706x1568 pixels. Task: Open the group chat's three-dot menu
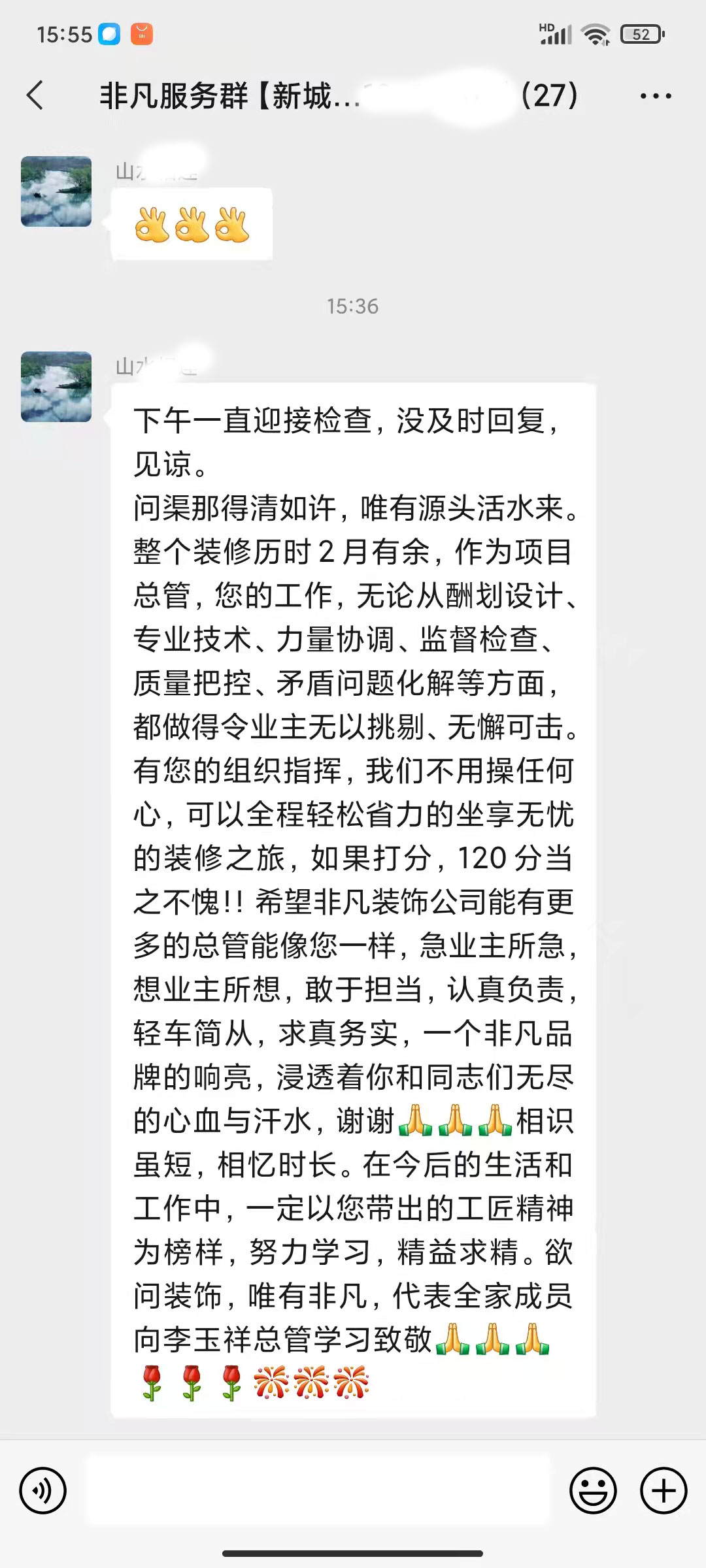[x=655, y=96]
